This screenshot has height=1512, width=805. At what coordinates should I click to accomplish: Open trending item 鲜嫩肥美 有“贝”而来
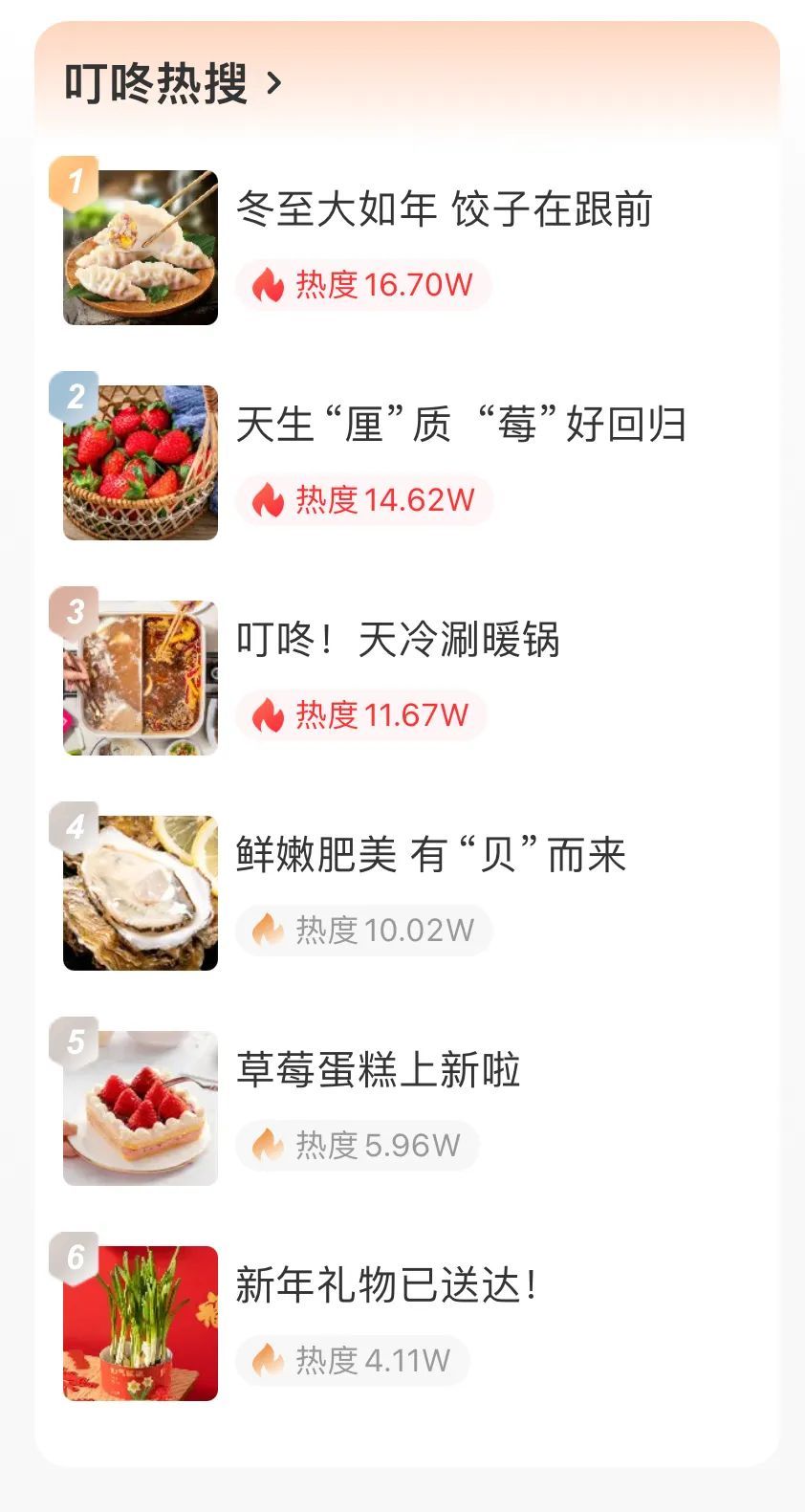point(431,855)
